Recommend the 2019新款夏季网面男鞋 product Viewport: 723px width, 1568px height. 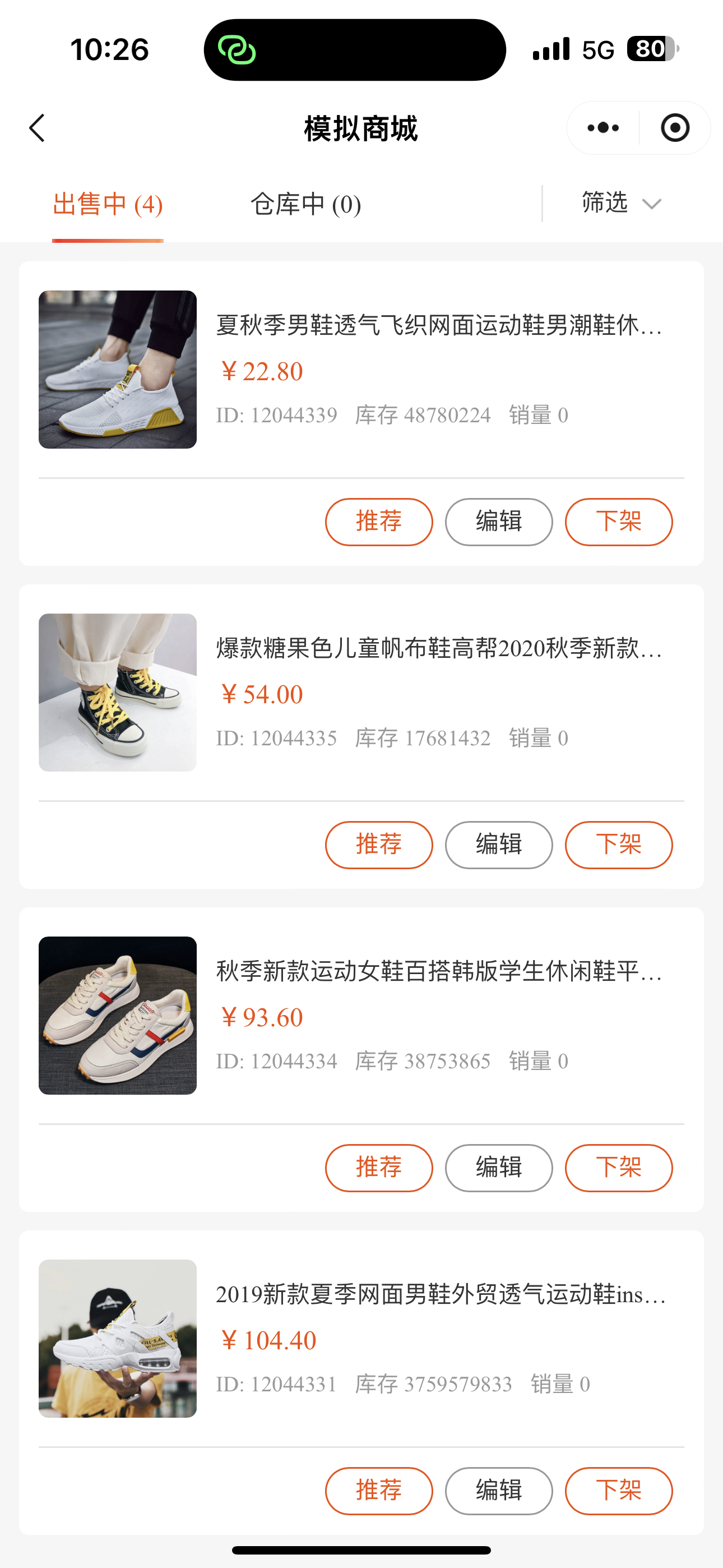pos(378,1491)
